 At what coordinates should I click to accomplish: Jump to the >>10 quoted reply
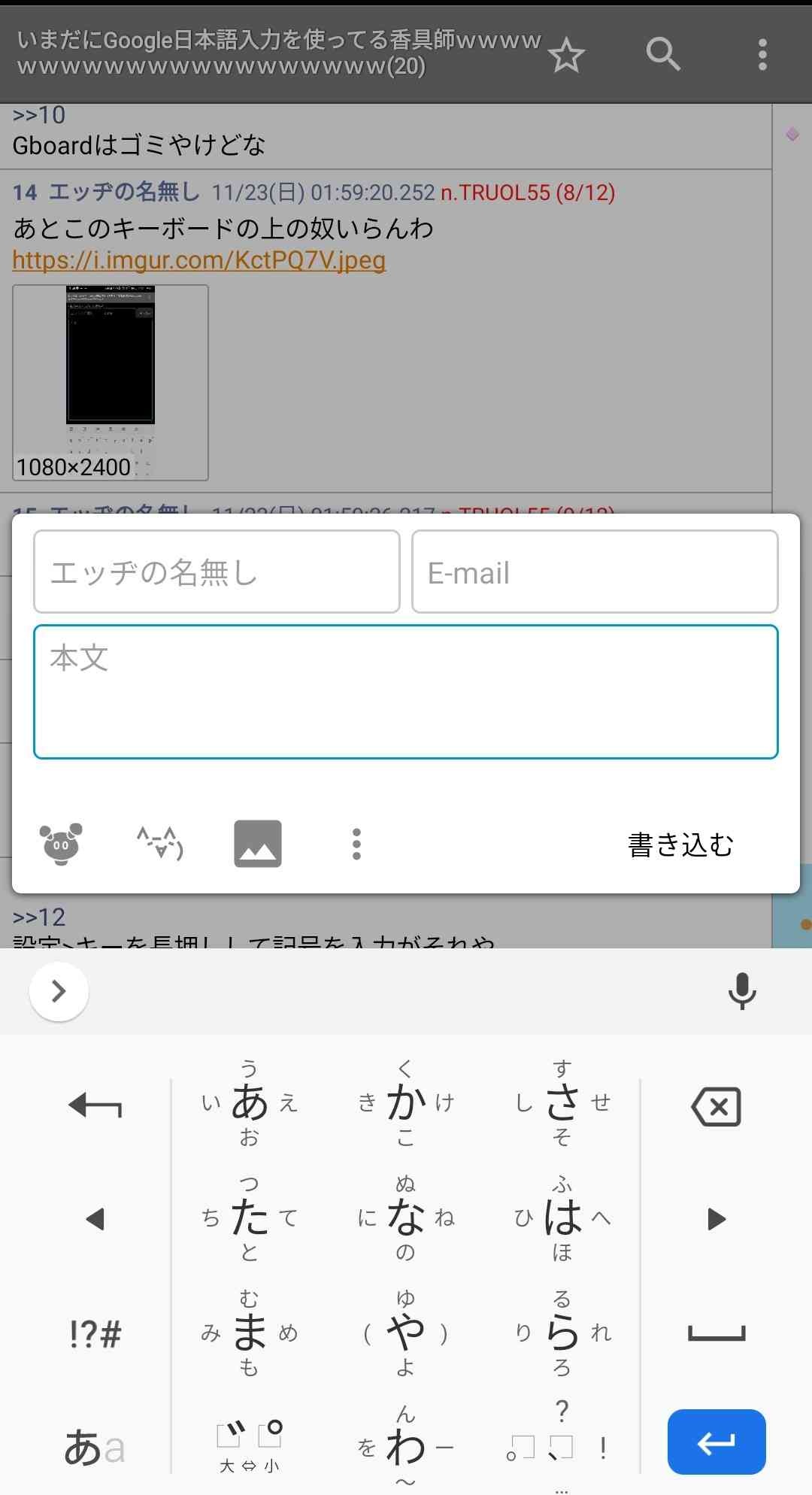pos(39,115)
